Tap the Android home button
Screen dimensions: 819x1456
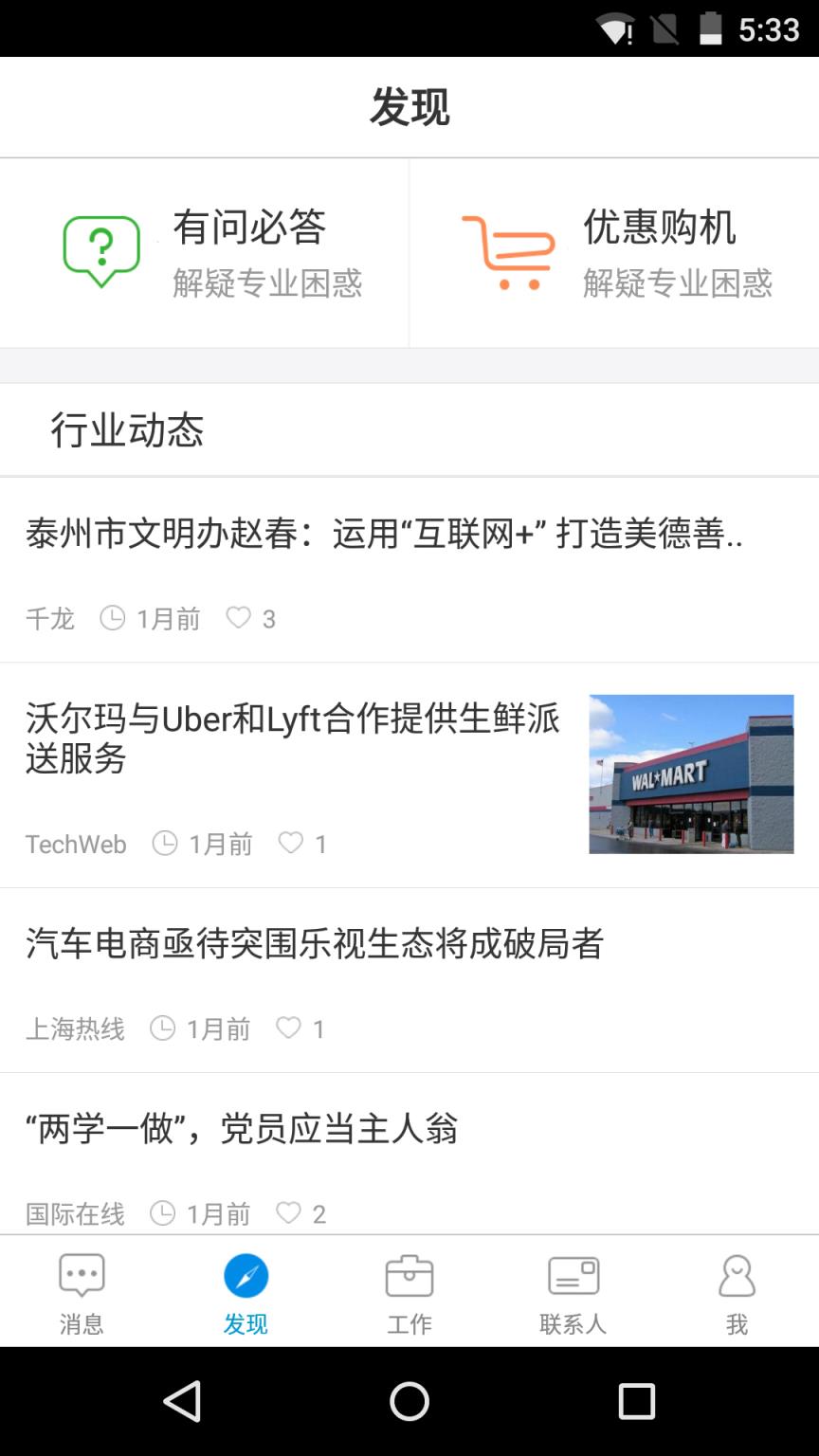pos(409,1403)
